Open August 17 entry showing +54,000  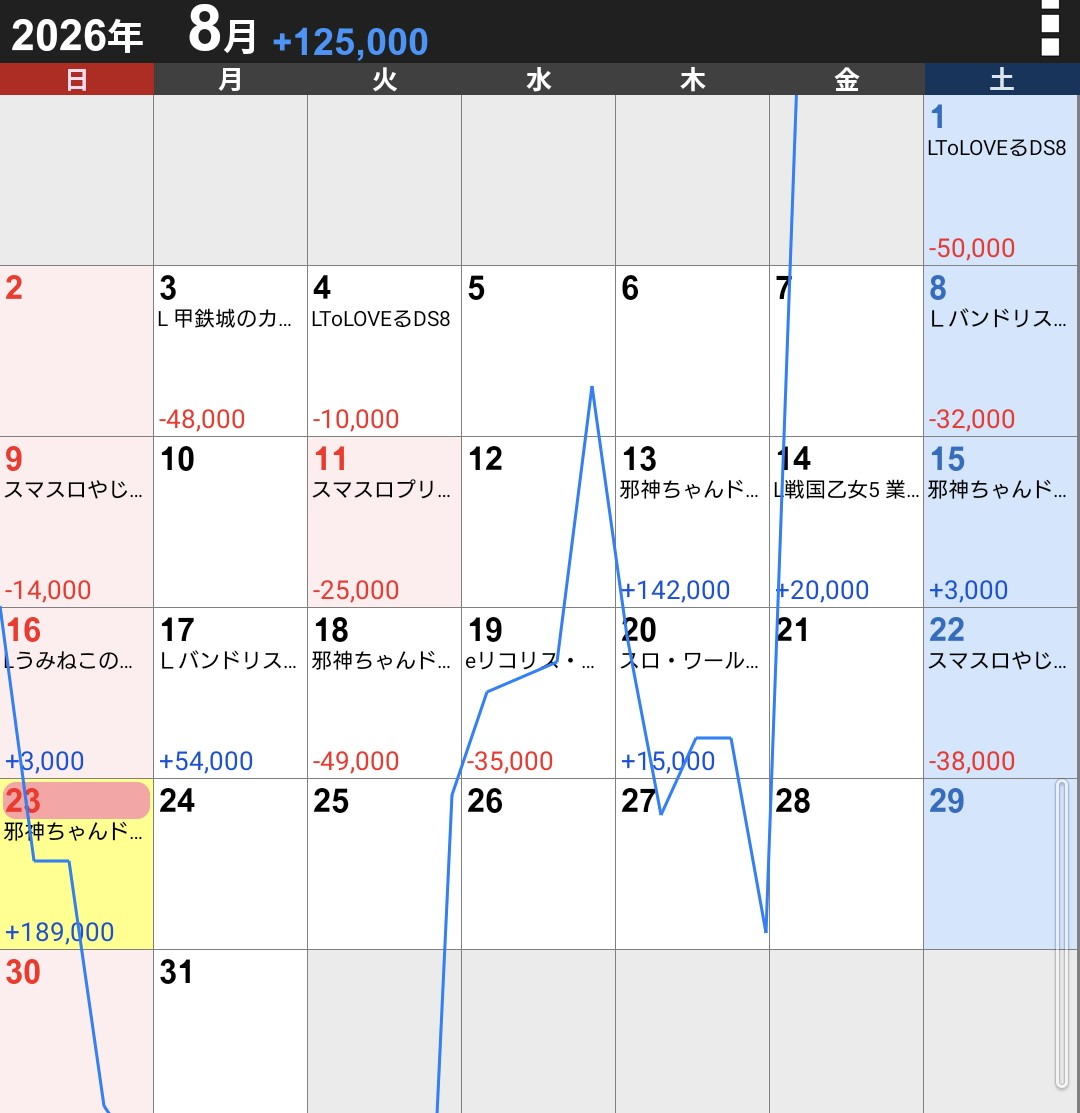pyautogui.click(x=231, y=693)
